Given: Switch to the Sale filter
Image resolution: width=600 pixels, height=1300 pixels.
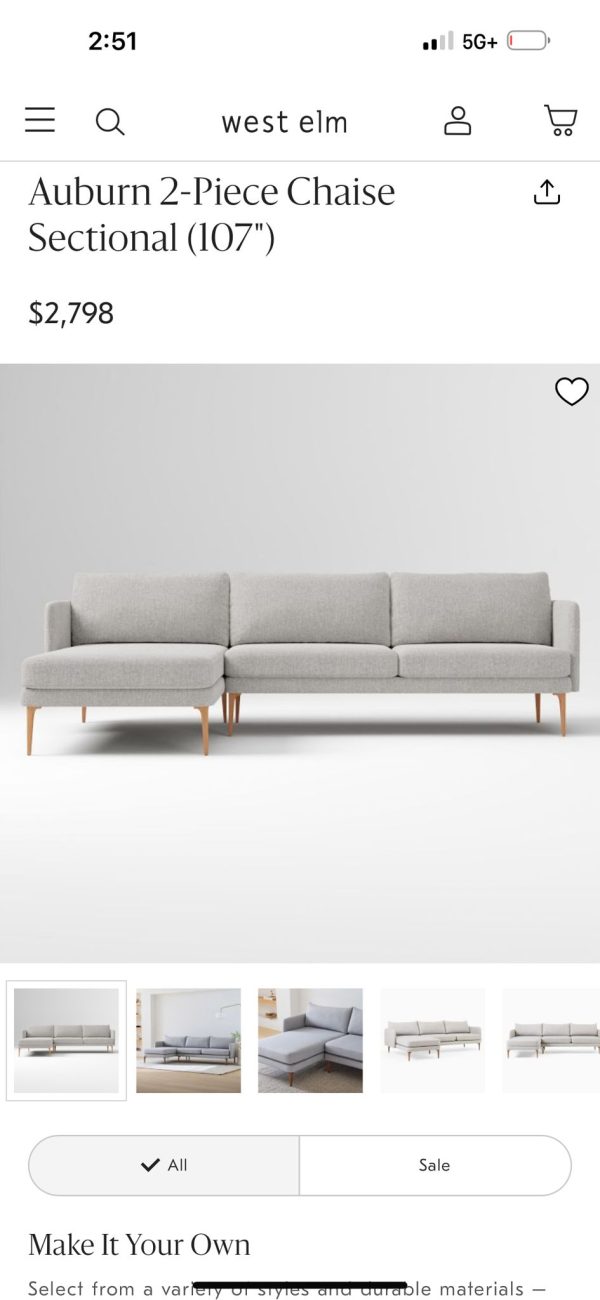Looking at the screenshot, I should click(434, 1165).
